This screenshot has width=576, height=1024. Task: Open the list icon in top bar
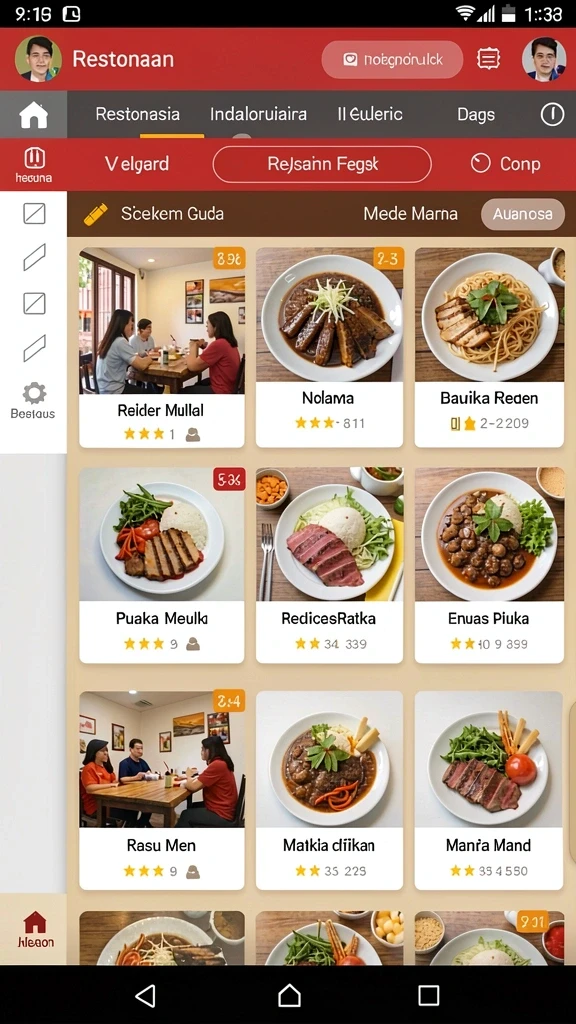(488, 59)
